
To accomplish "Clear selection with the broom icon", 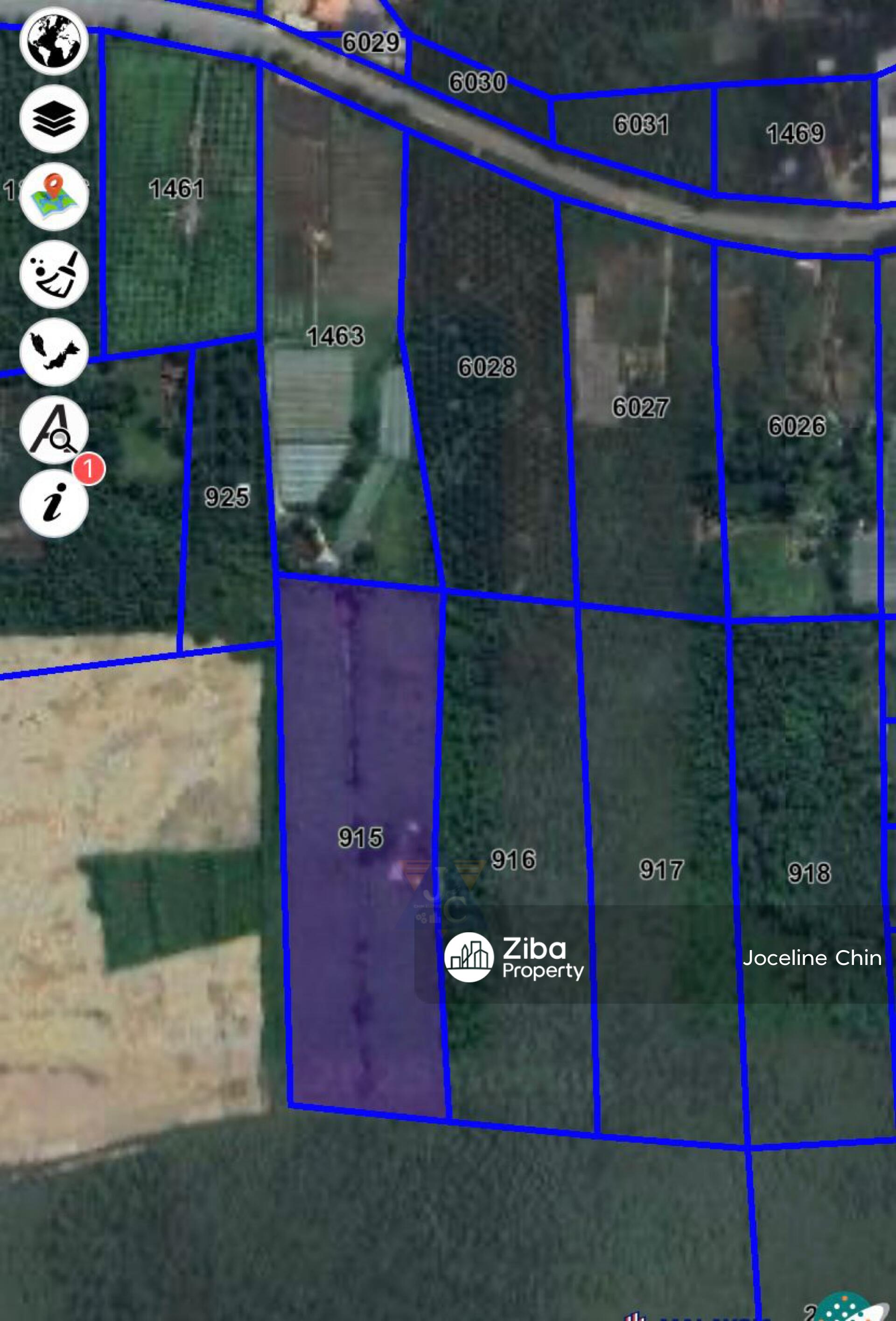I will coord(54,274).
